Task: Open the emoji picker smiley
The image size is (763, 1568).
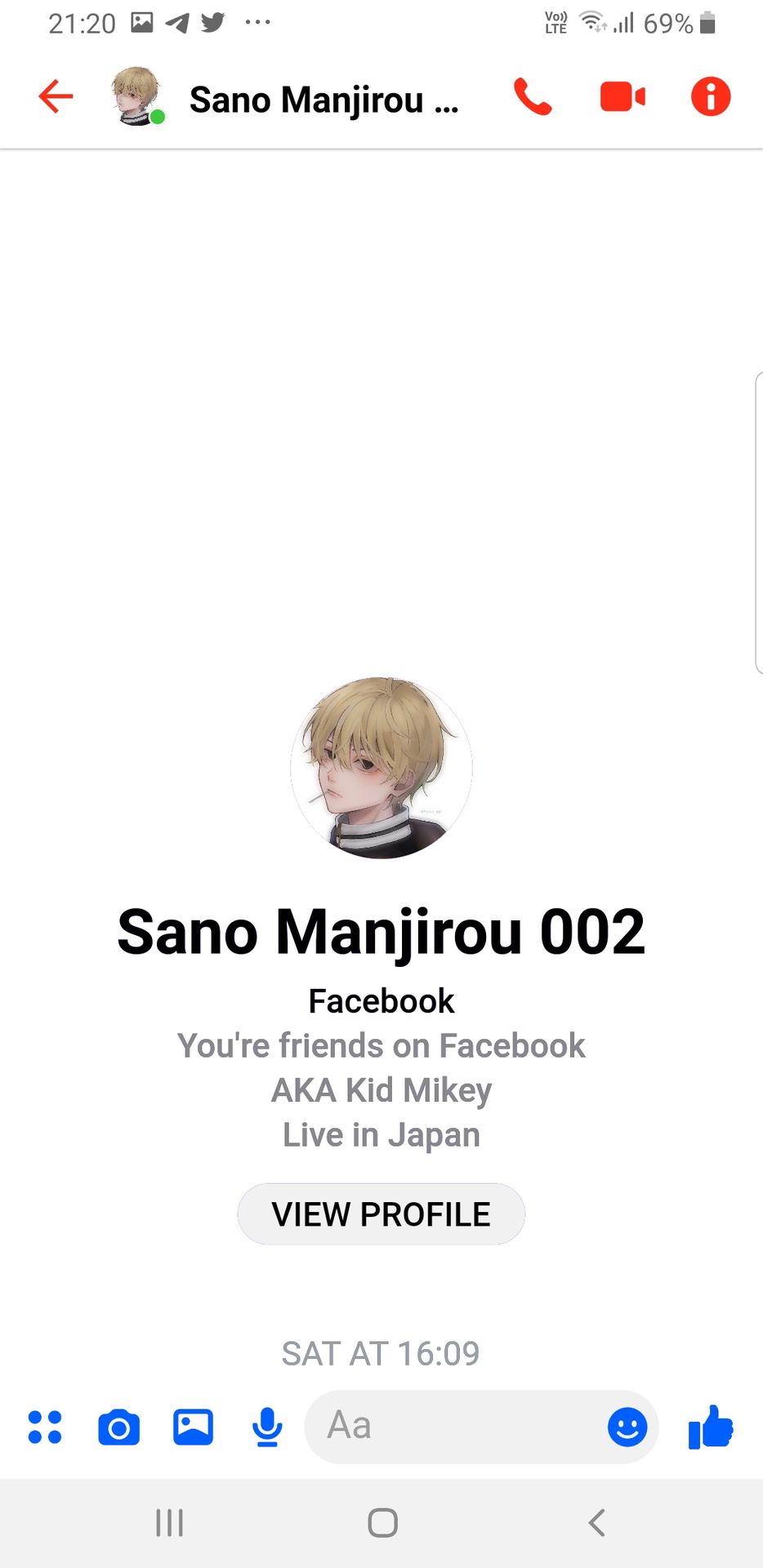Action: click(627, 1428)
